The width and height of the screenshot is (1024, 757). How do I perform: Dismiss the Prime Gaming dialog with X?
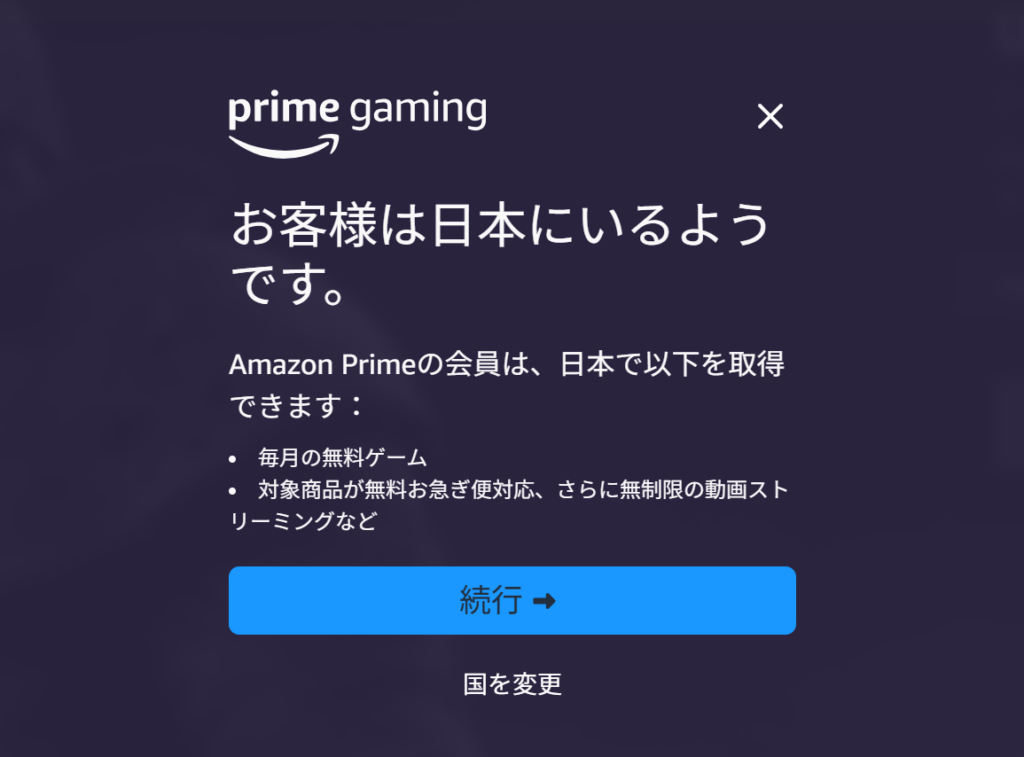coord(769,117)
